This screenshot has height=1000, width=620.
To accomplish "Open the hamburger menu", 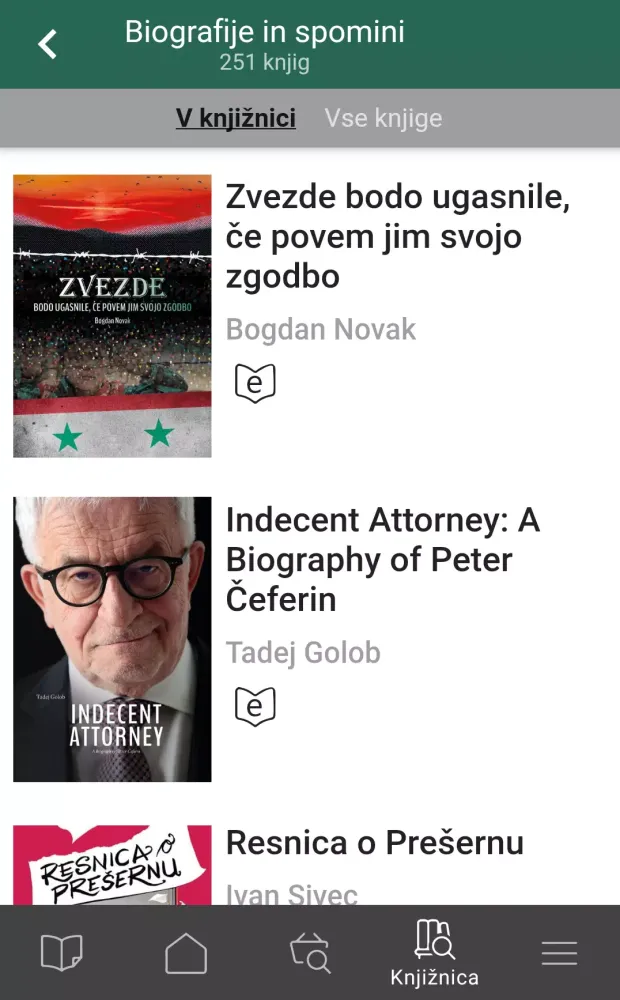I will [559, 953].
